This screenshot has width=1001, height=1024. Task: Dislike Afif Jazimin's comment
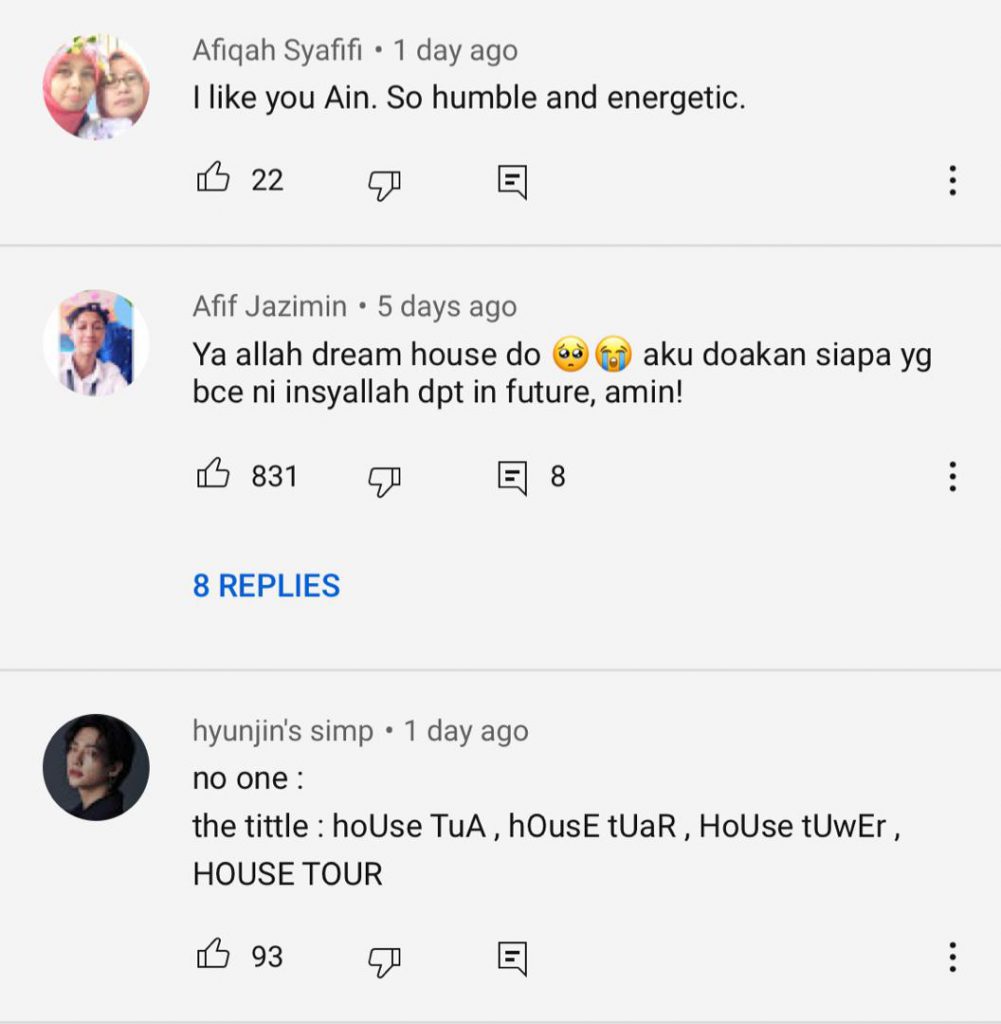[x=384, y=478]
